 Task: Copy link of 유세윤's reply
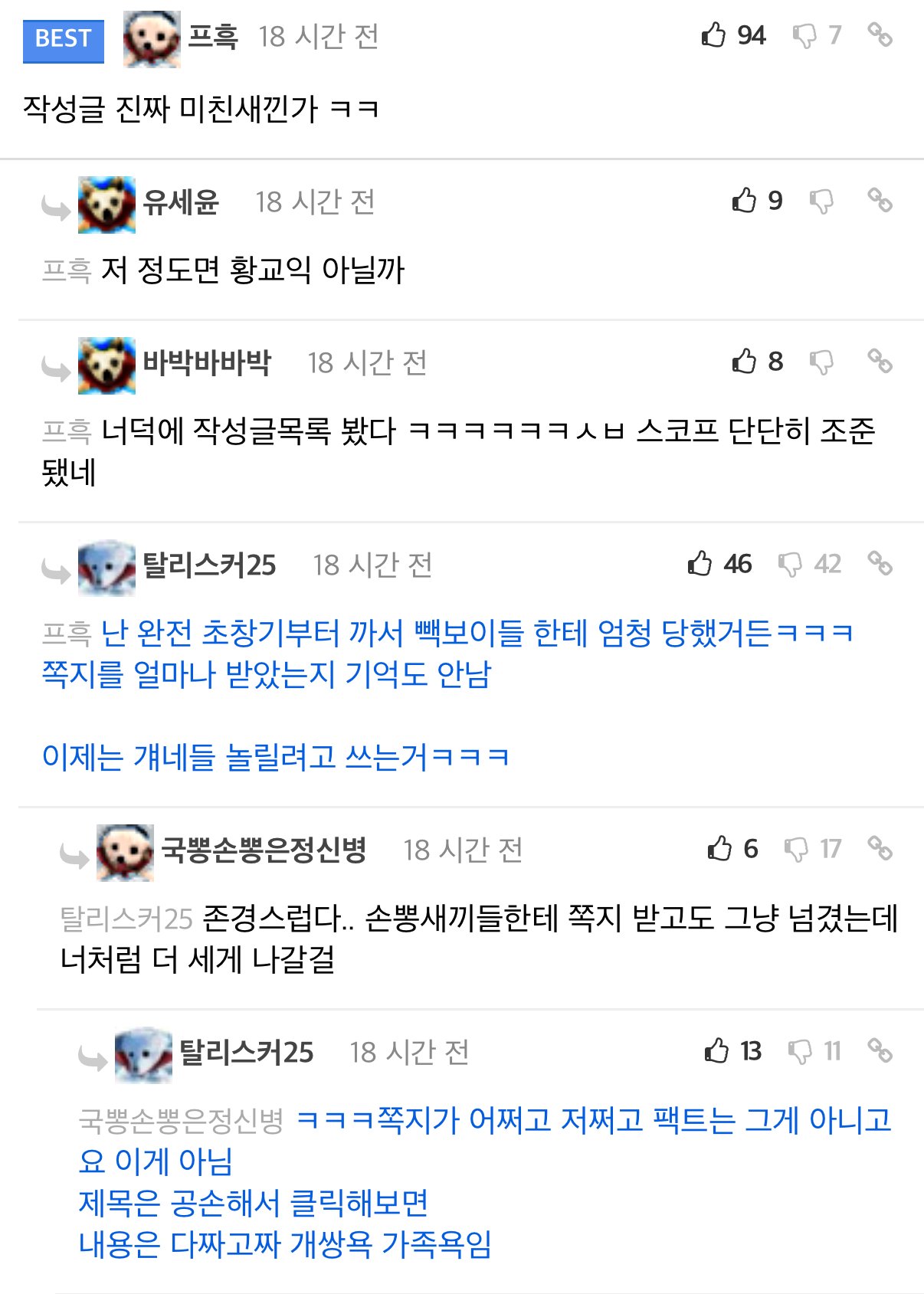(880, 201)
